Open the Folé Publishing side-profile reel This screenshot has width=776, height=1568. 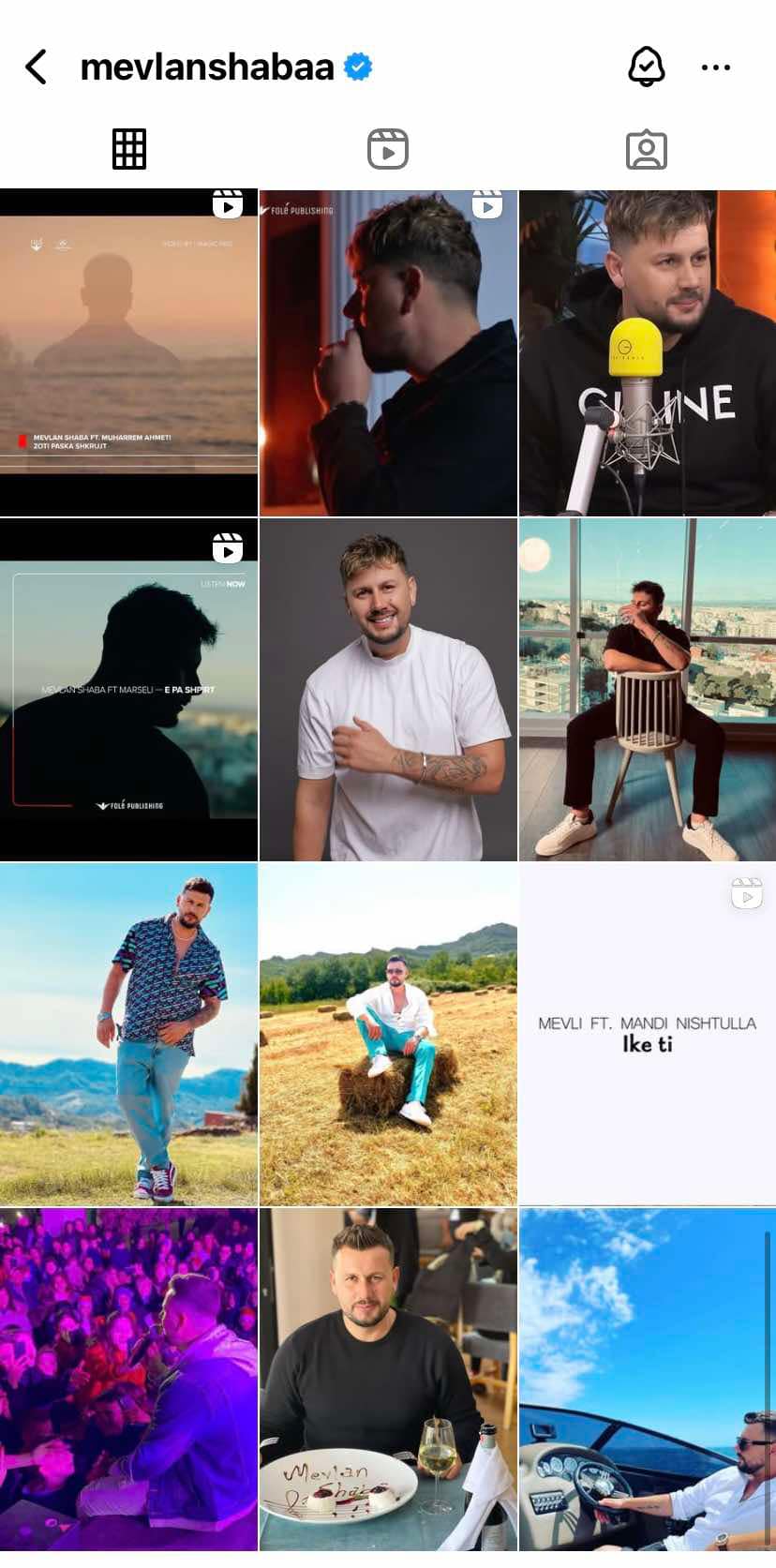pyautogui.click(x=388, y=352)
